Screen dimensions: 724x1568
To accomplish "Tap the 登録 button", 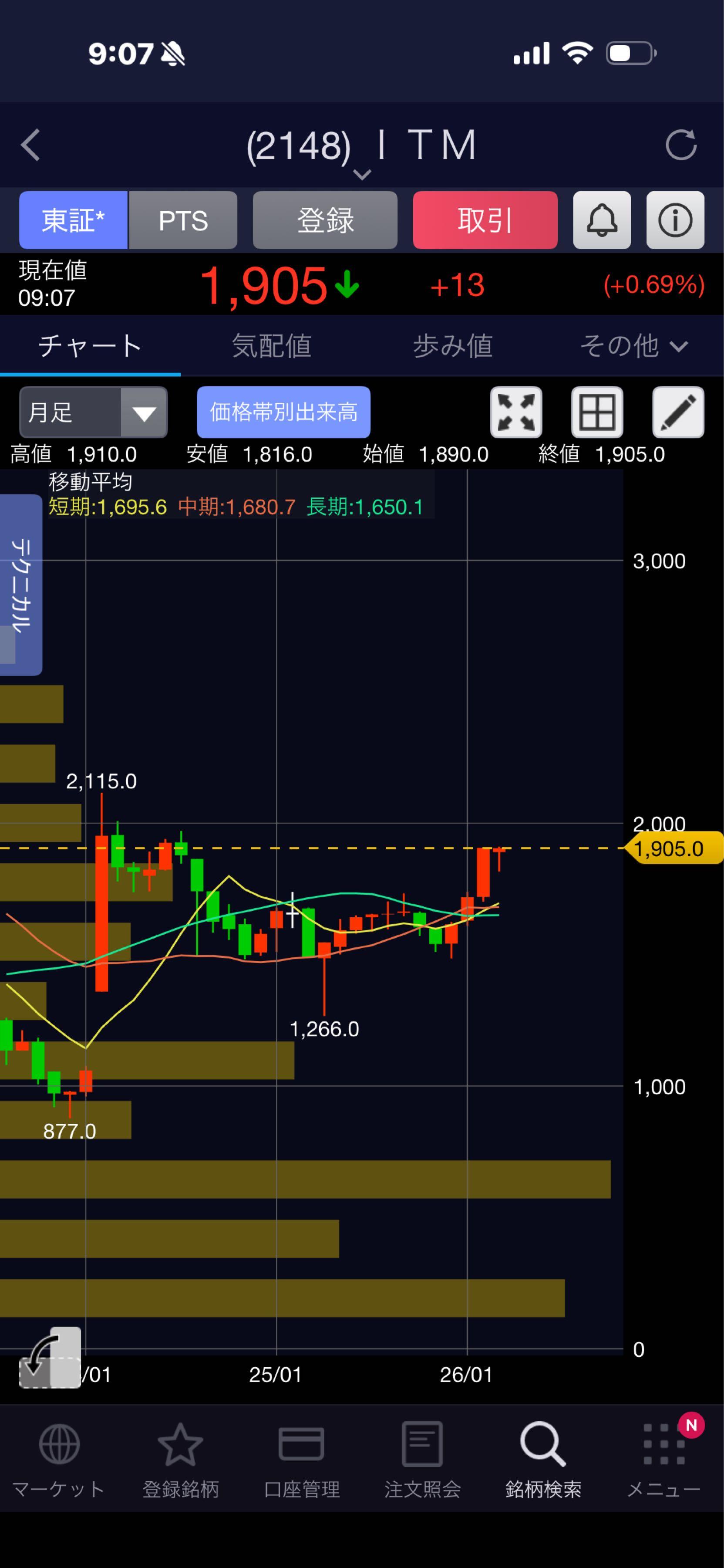I will (325, 220).
